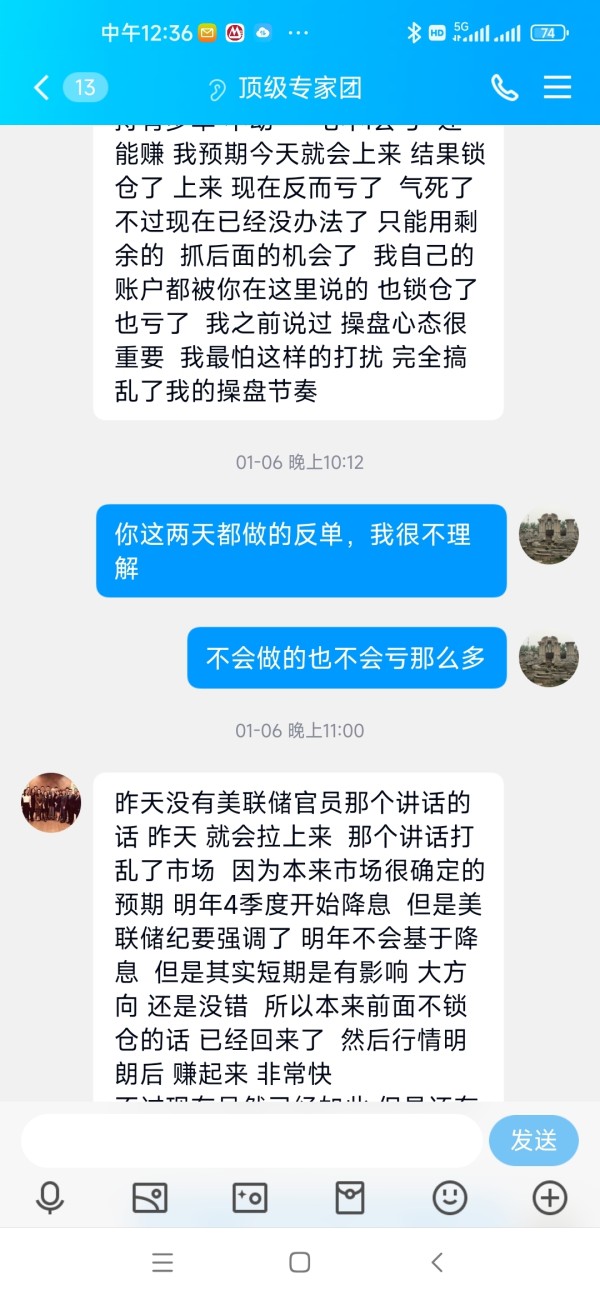Viewport: 600px width, 1300px height.
Task: Open the camera to take a photo
Action: [250, 1197]
